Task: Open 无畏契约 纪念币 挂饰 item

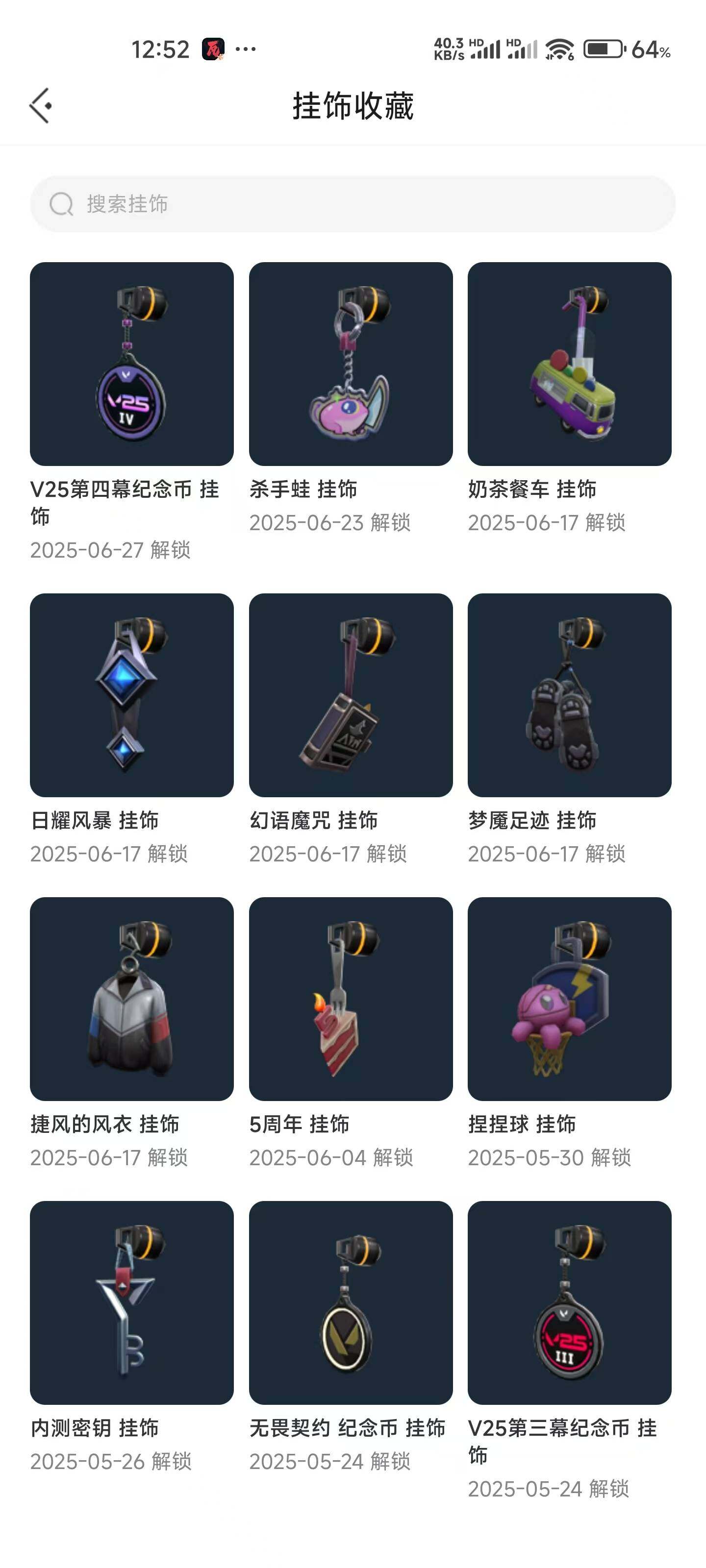Action: (x=350, y=1302)
